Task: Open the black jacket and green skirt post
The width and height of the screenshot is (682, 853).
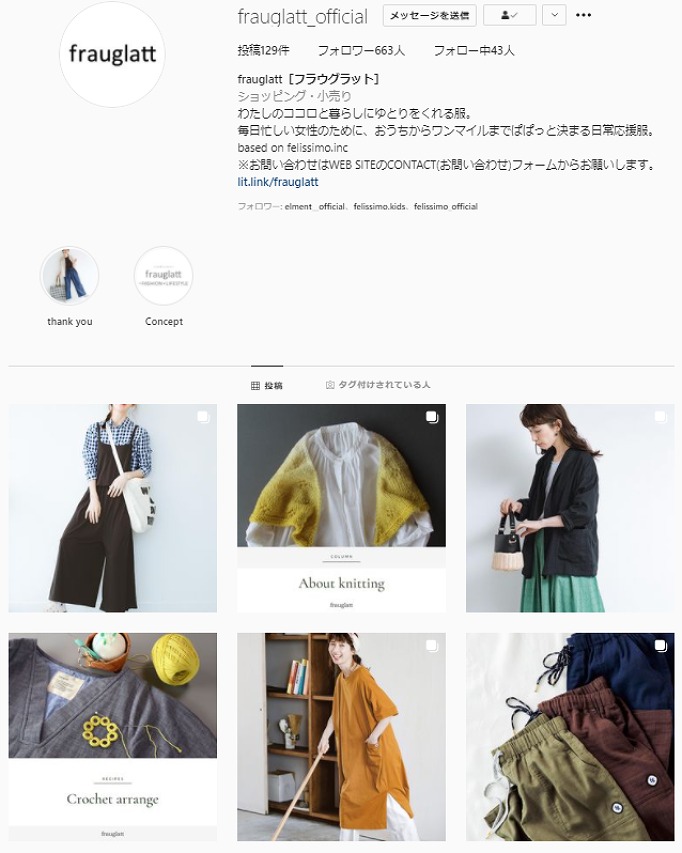Action: (x=570, y=508)
